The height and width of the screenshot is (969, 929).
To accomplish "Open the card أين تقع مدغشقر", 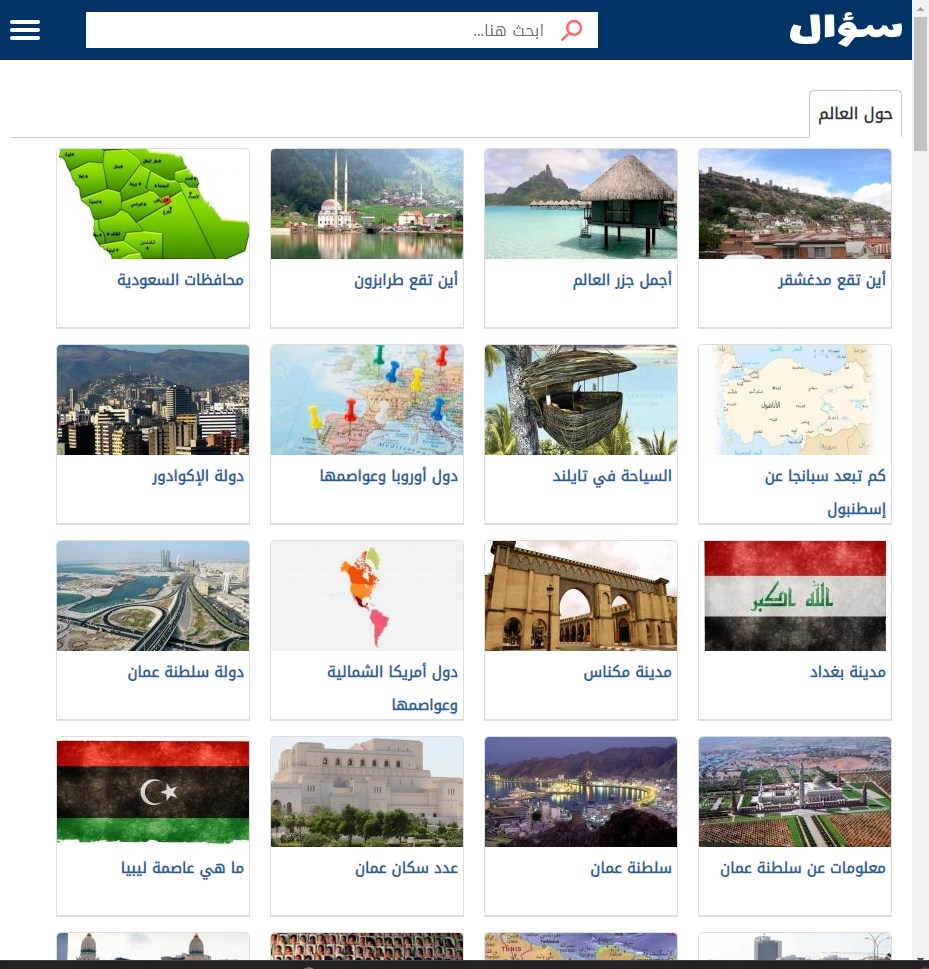I will point(794,237).
